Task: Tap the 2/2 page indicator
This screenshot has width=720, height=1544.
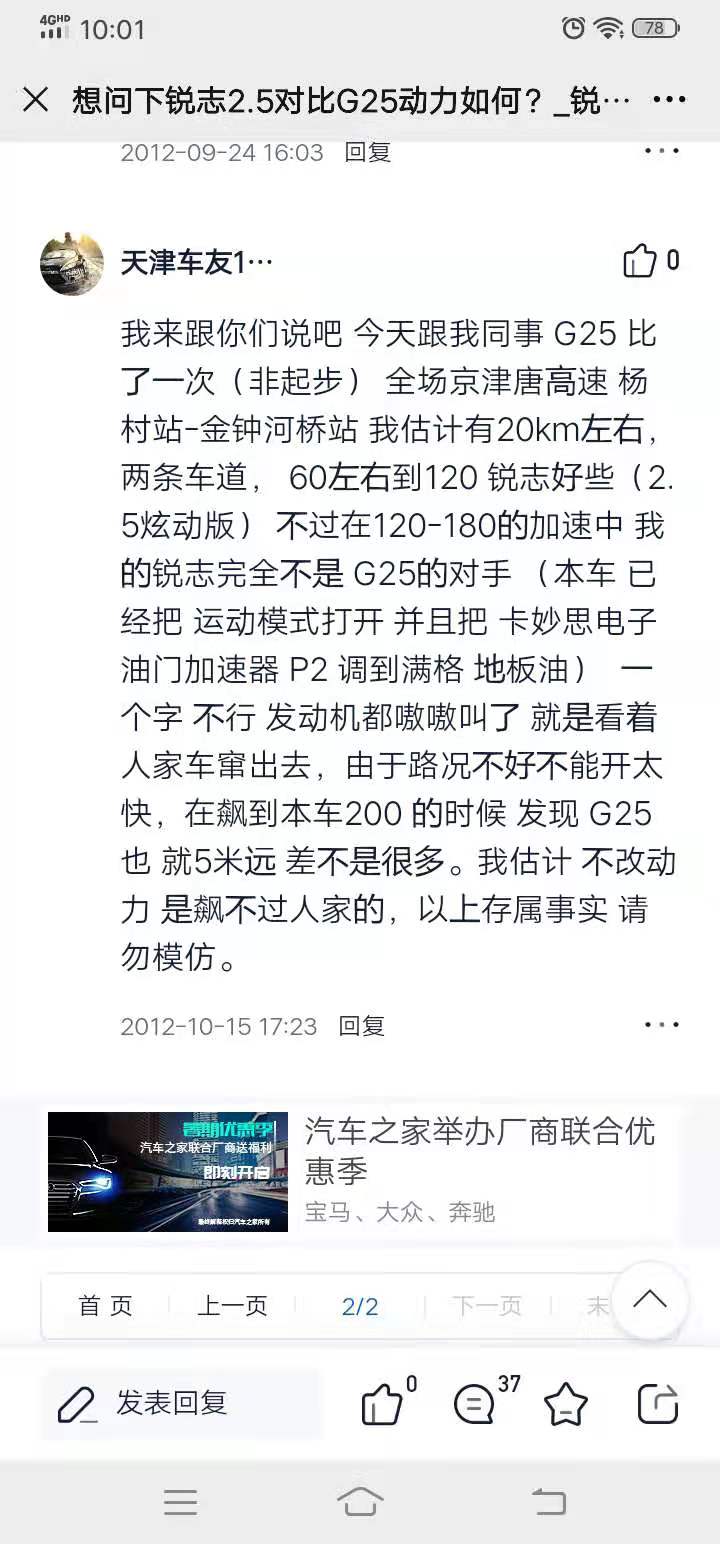Action: click(358, 1303)
